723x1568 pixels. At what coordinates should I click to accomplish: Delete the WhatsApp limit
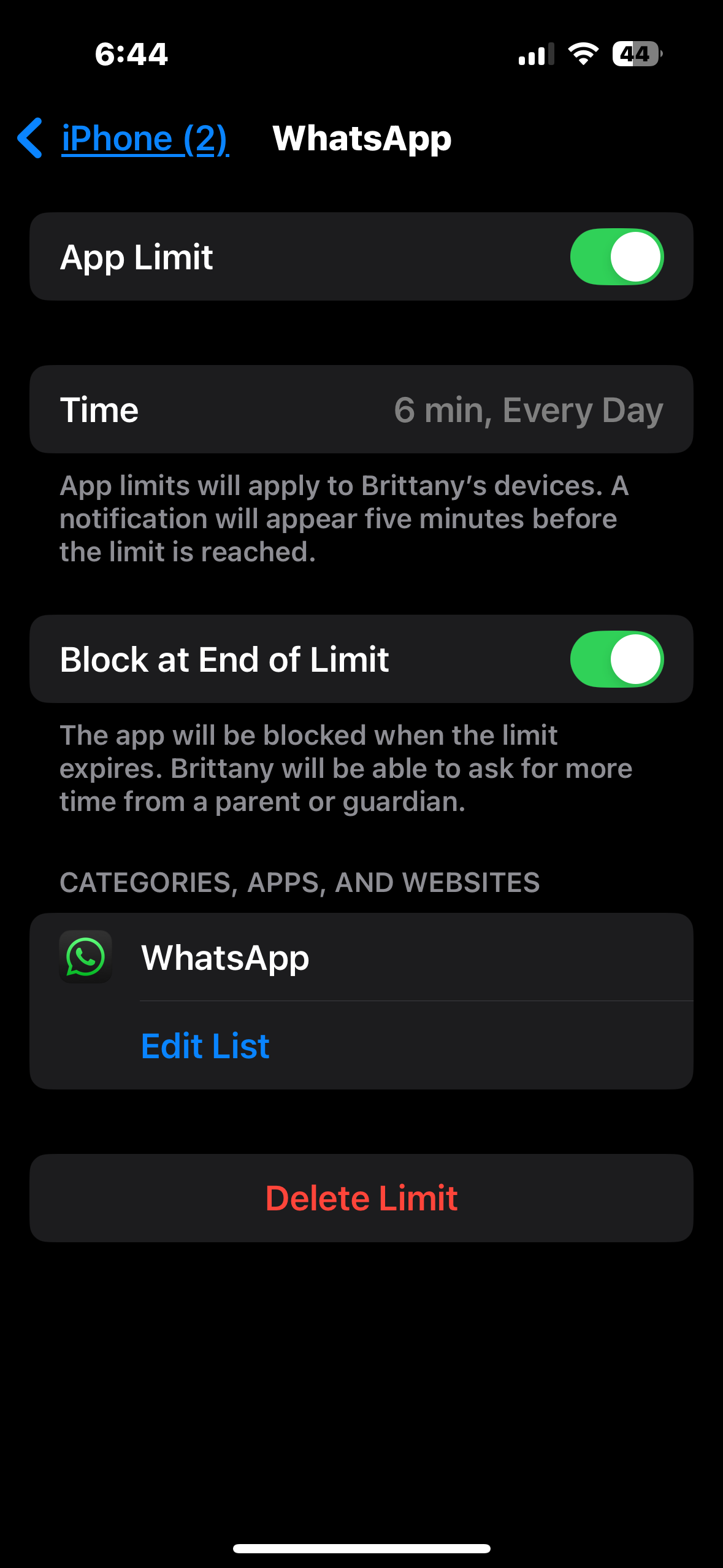tap(361, 1198)
